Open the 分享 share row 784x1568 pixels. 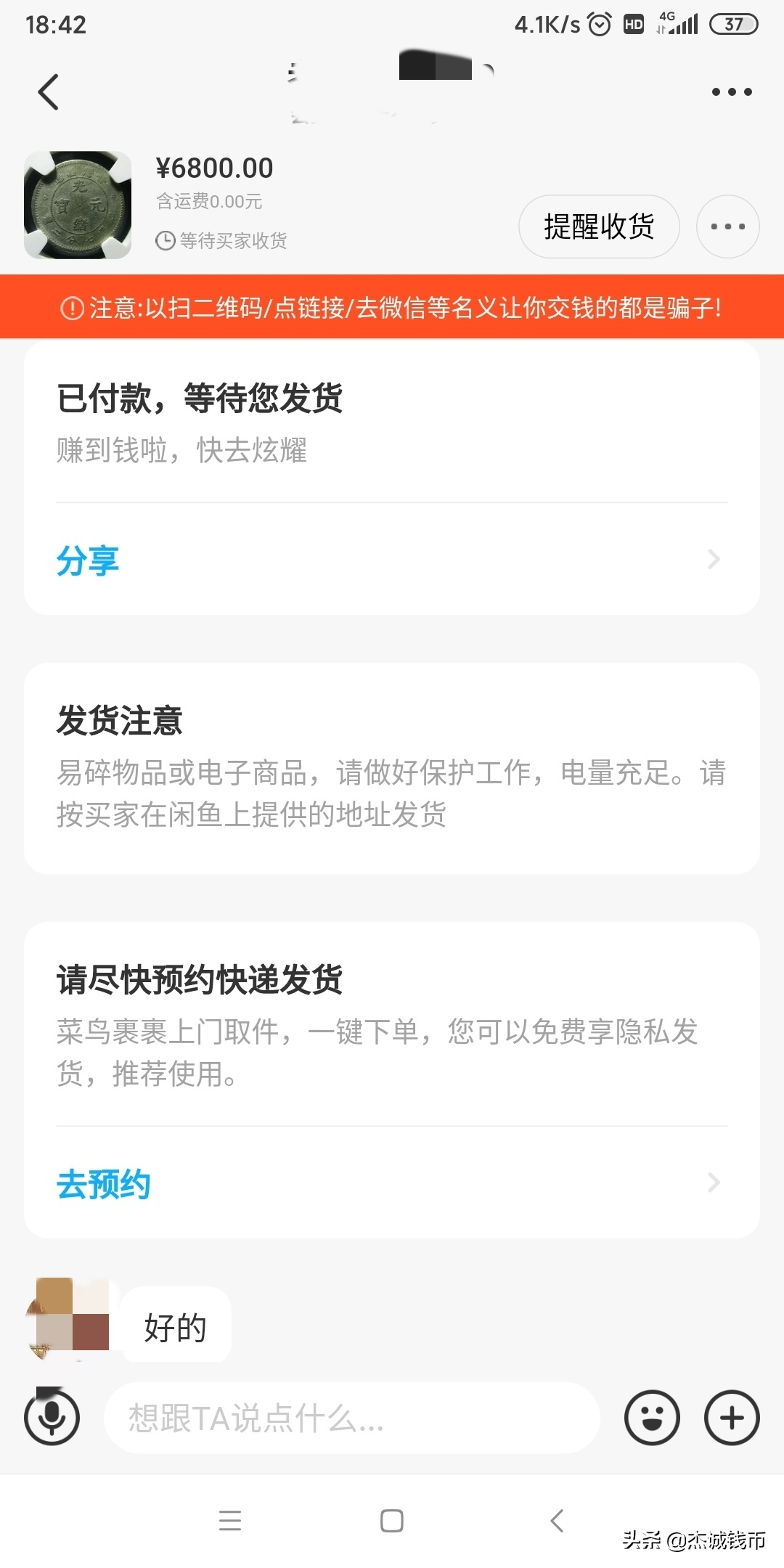[392, 560]
